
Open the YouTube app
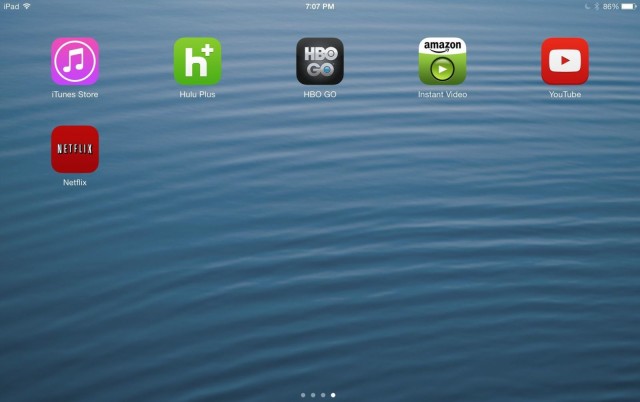(x=565, y=61)
